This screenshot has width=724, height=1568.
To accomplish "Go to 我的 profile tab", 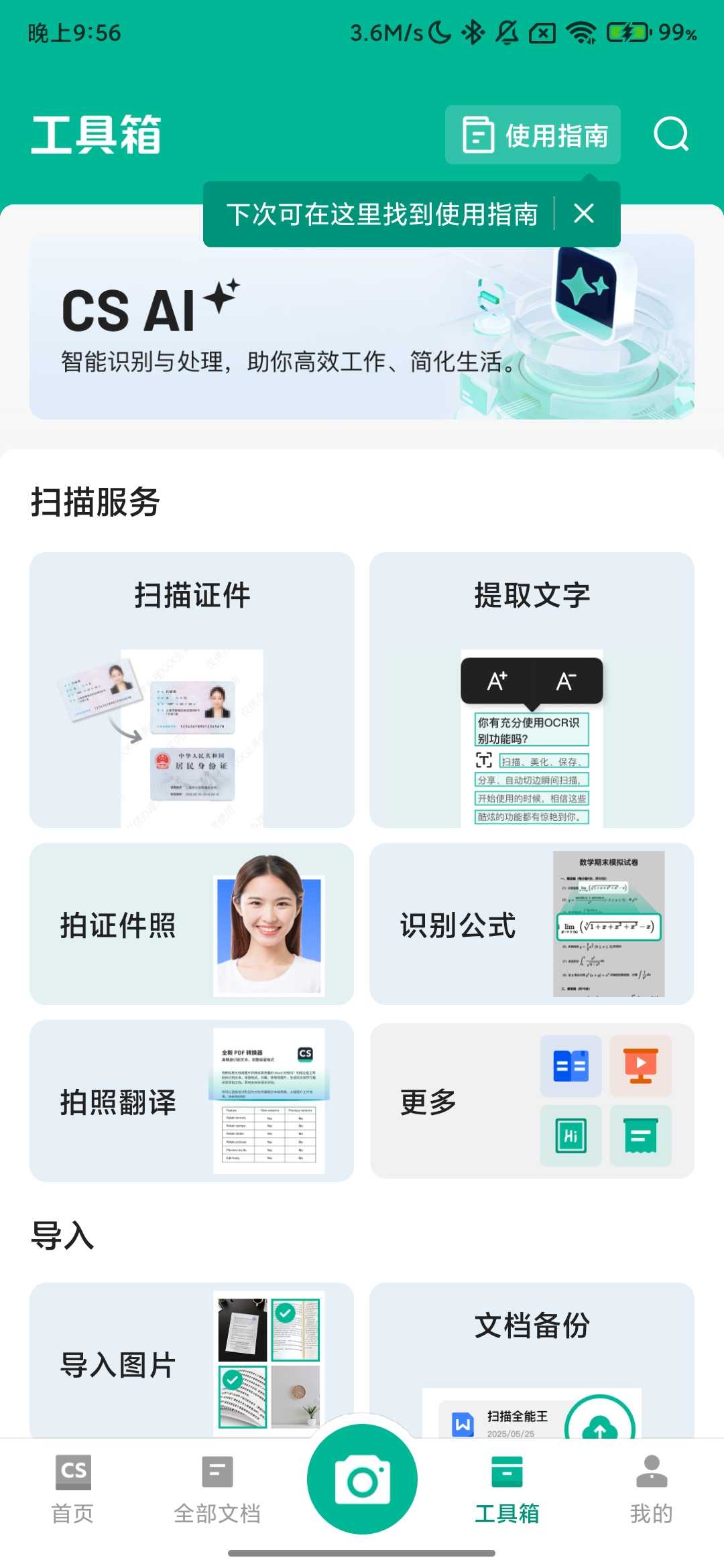I will (x=651, y=1488).
